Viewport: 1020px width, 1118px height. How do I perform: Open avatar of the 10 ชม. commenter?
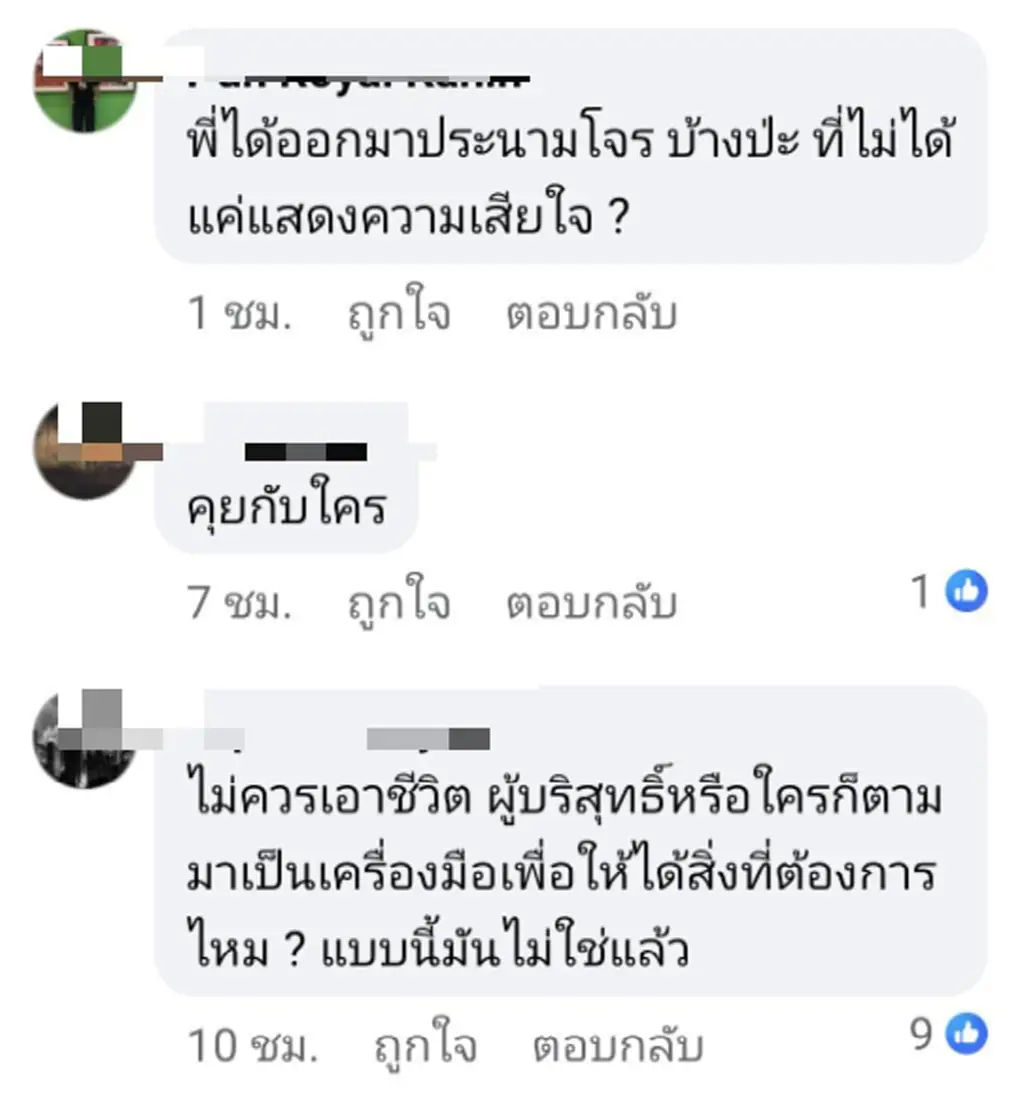[x=84, y=739]
